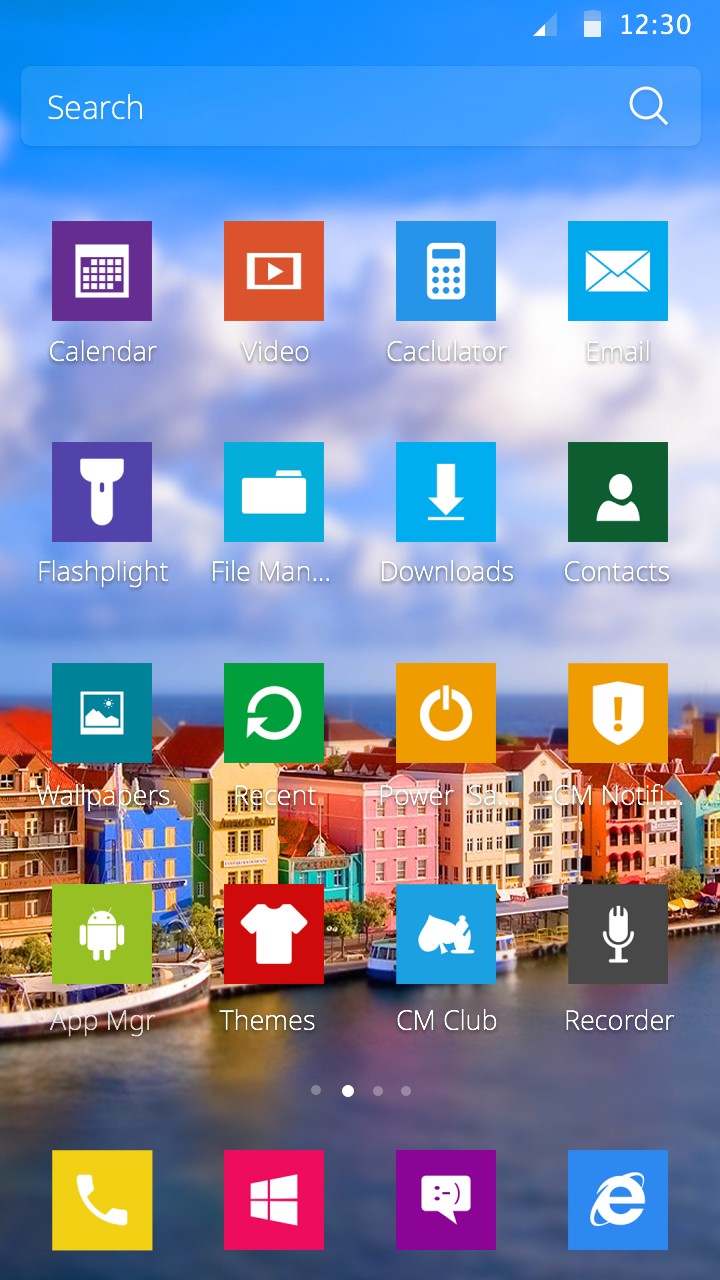720x1280 pixels.
Task: Open the Calendar app
Action: [x=101, y=271]
